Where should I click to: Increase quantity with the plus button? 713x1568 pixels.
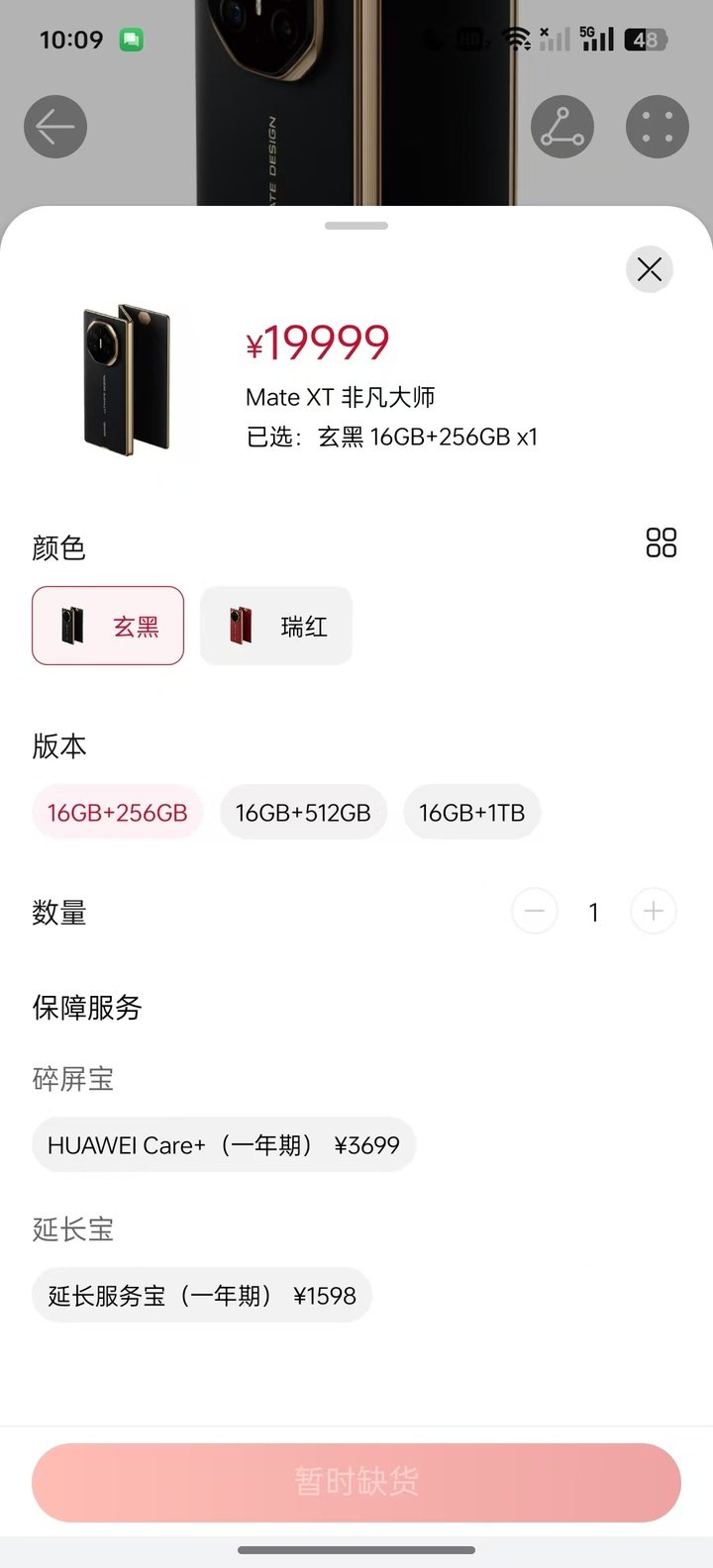(654, 912)
